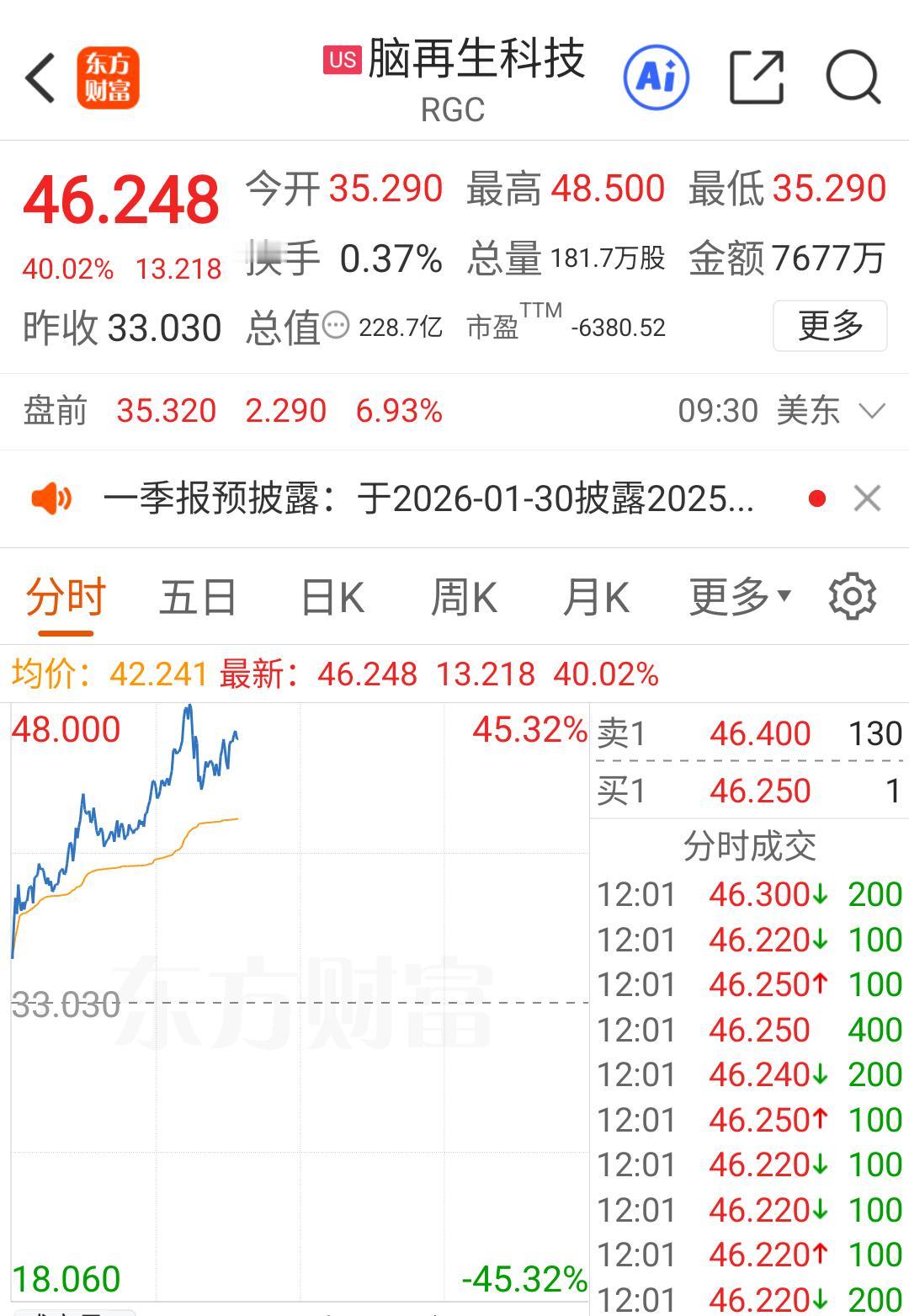Click the 更多 button near 市盈 row
The width and height of the screenshot is (909, 1316).
tap(830, 326)
